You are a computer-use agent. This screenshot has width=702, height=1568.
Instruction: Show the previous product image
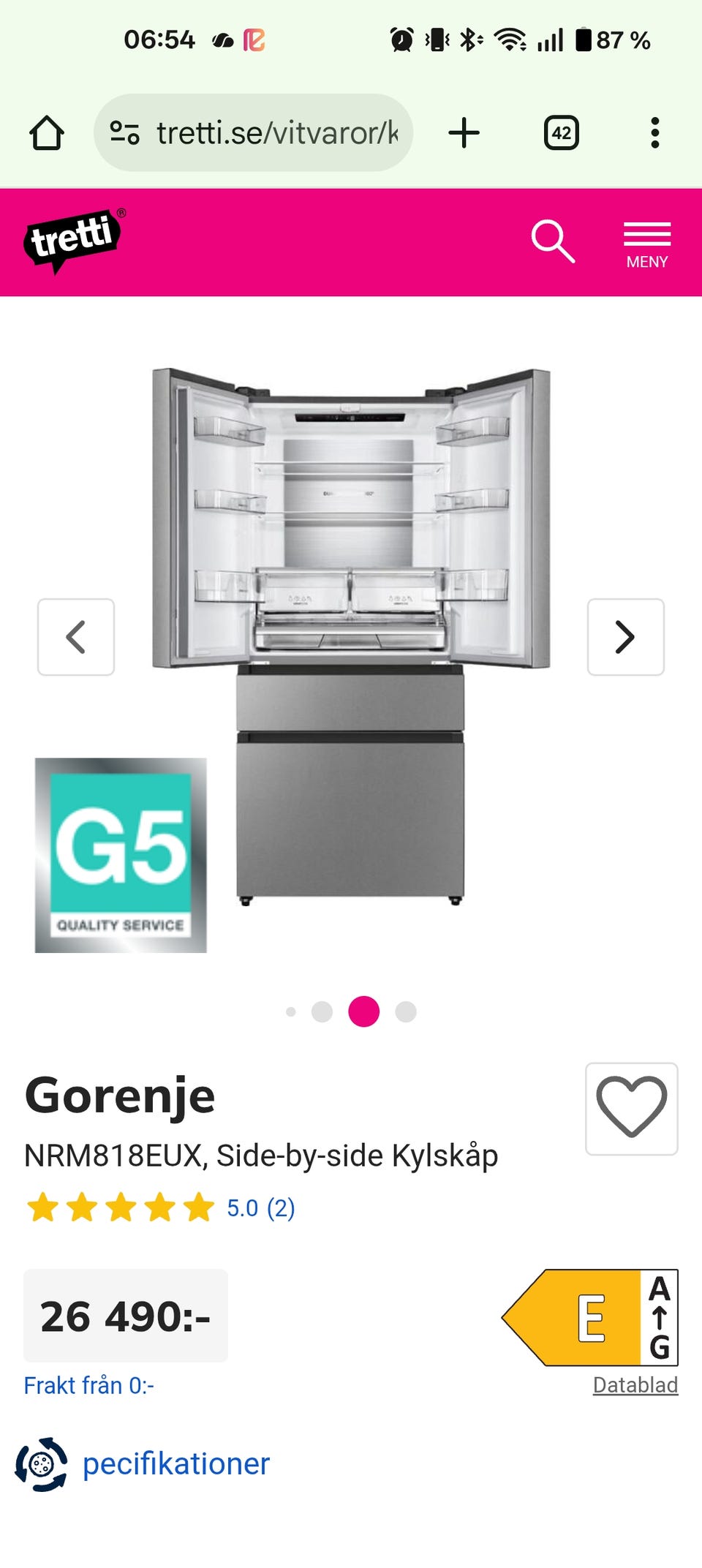[76, 636]
